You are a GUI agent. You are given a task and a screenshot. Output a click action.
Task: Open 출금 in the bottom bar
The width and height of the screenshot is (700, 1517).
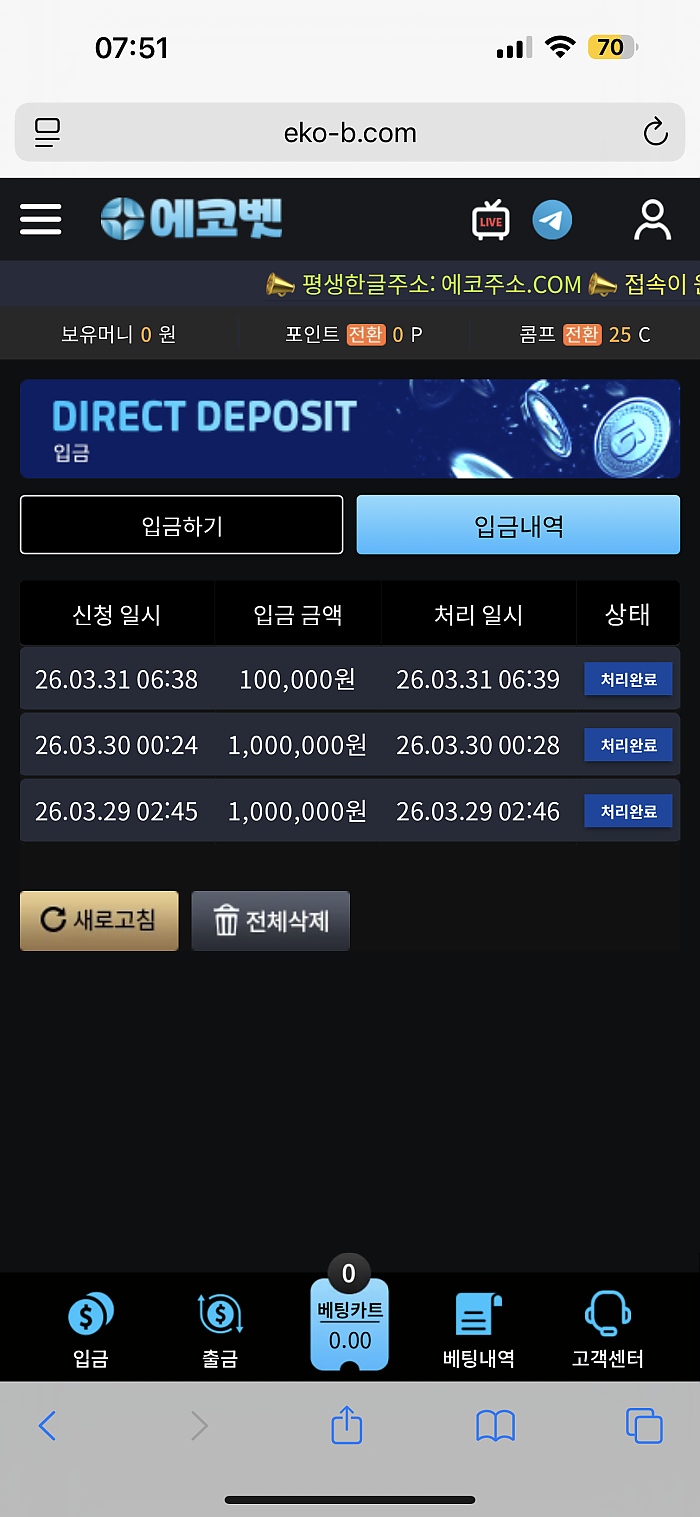click(x=220, y=1328)
